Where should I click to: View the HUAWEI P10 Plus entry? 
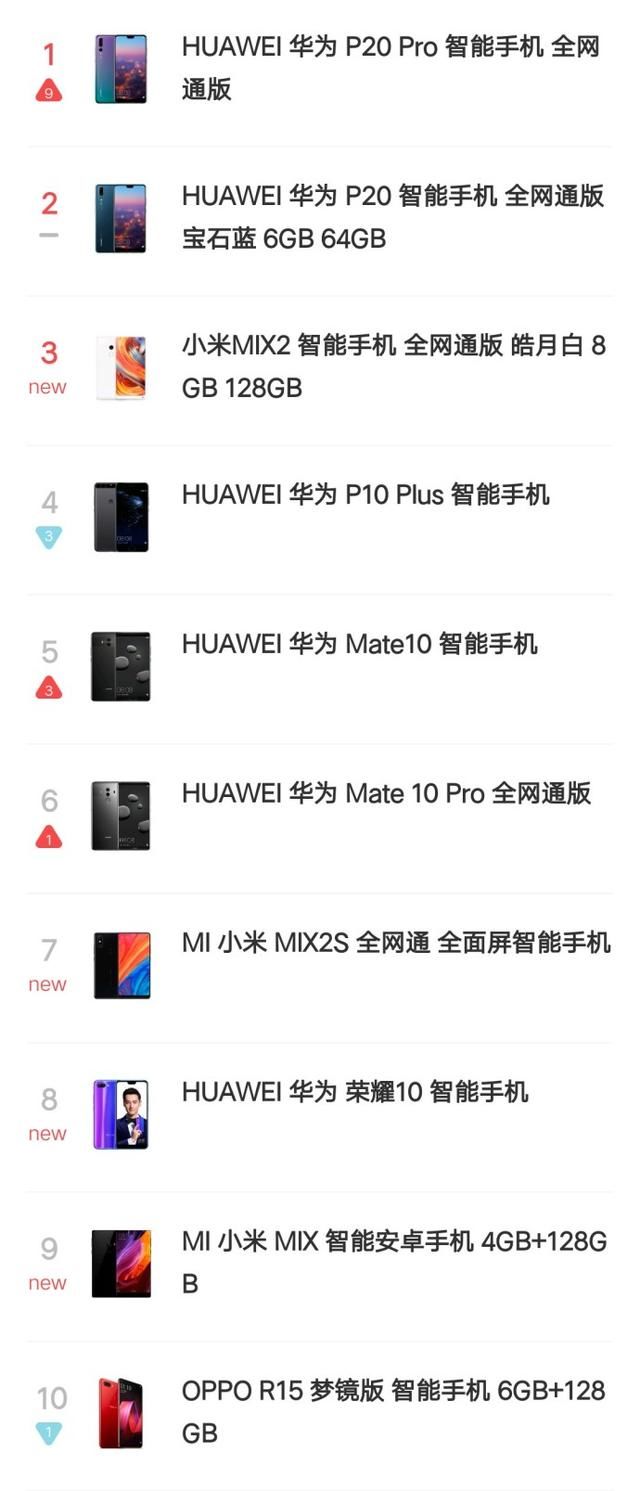click(365, 495)
